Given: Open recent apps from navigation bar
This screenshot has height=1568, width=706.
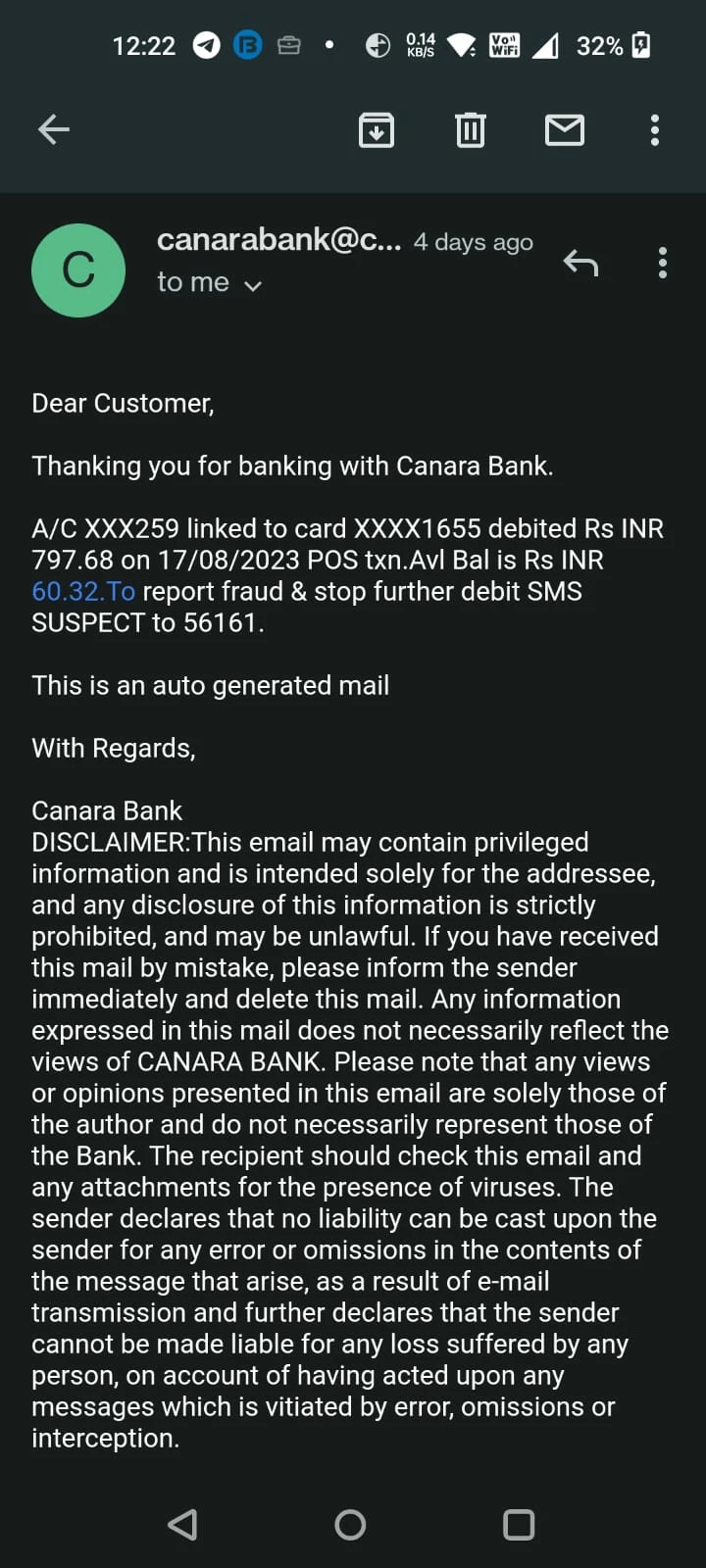Looking at the screenshot, I should tap(519, 1524).
